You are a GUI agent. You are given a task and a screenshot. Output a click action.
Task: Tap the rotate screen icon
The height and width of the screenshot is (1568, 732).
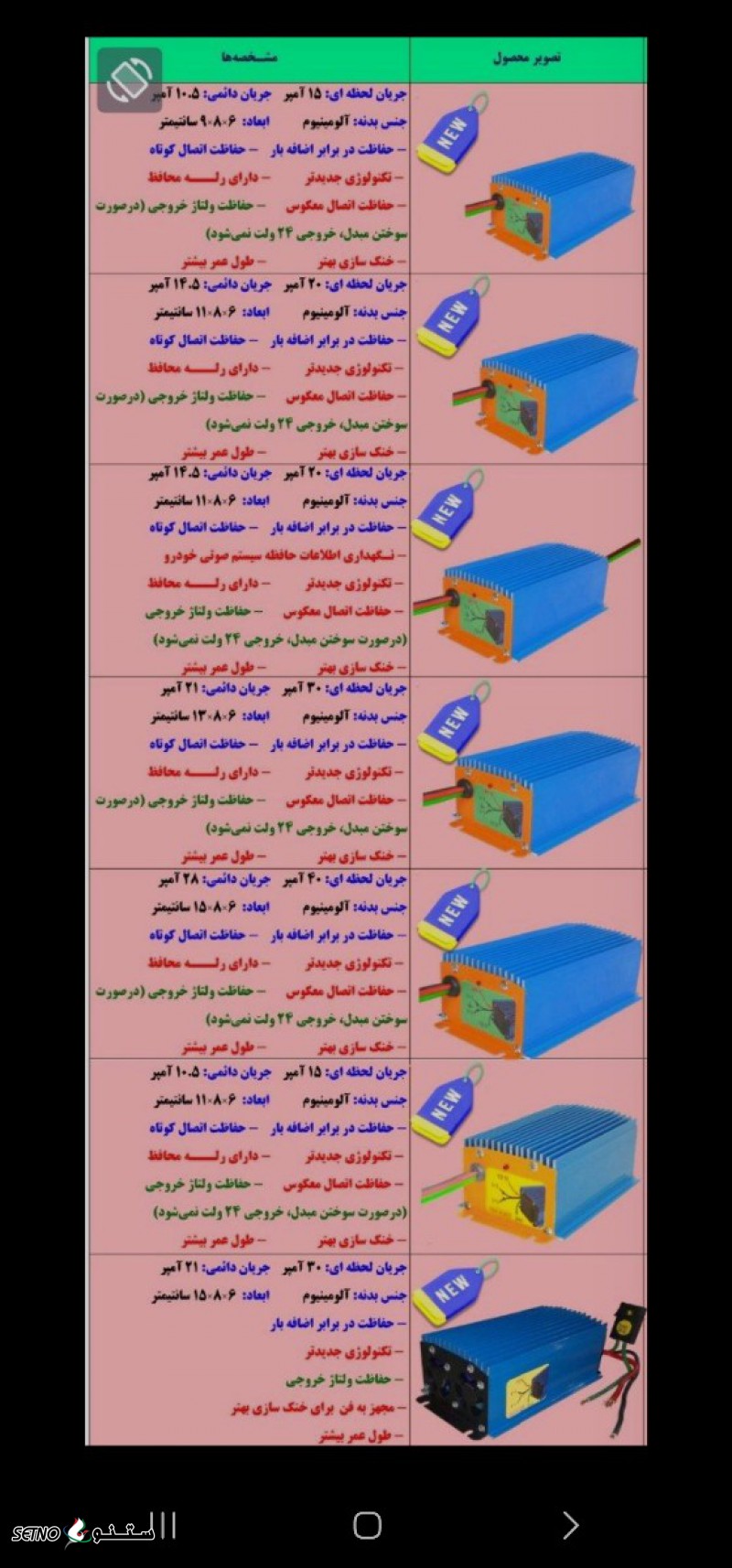point(130,81)
